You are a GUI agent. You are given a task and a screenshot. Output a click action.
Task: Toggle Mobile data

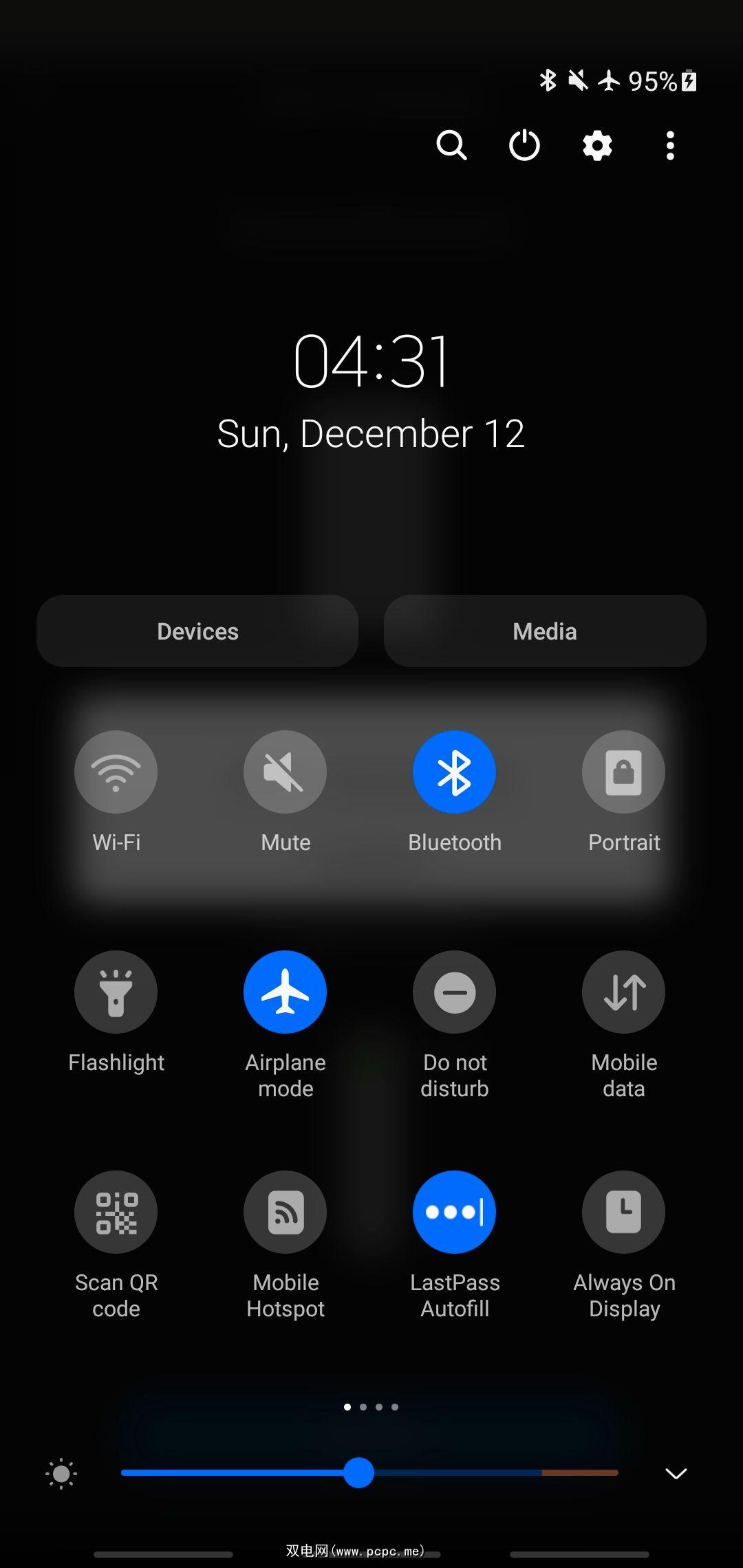pos(623,992)
